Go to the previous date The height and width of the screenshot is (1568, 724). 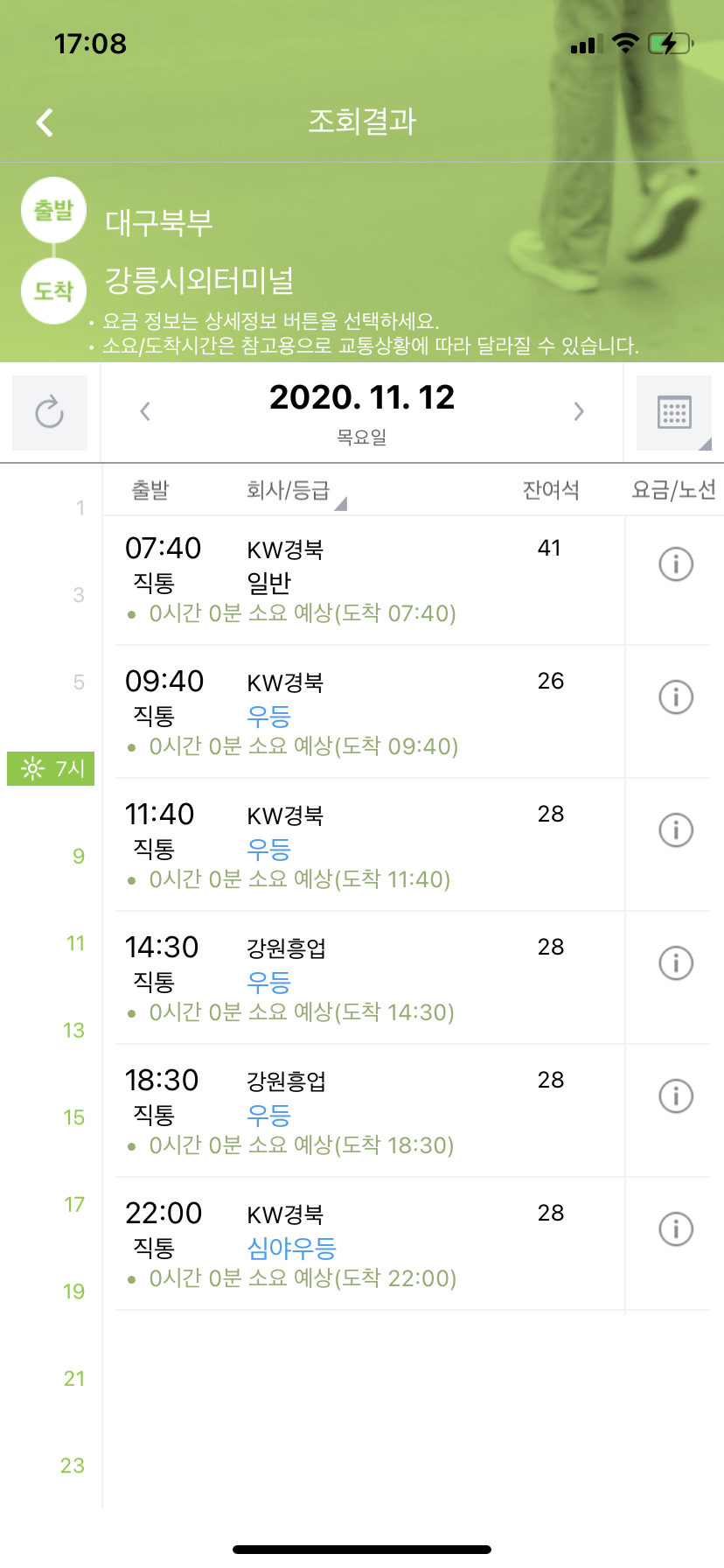145,411
